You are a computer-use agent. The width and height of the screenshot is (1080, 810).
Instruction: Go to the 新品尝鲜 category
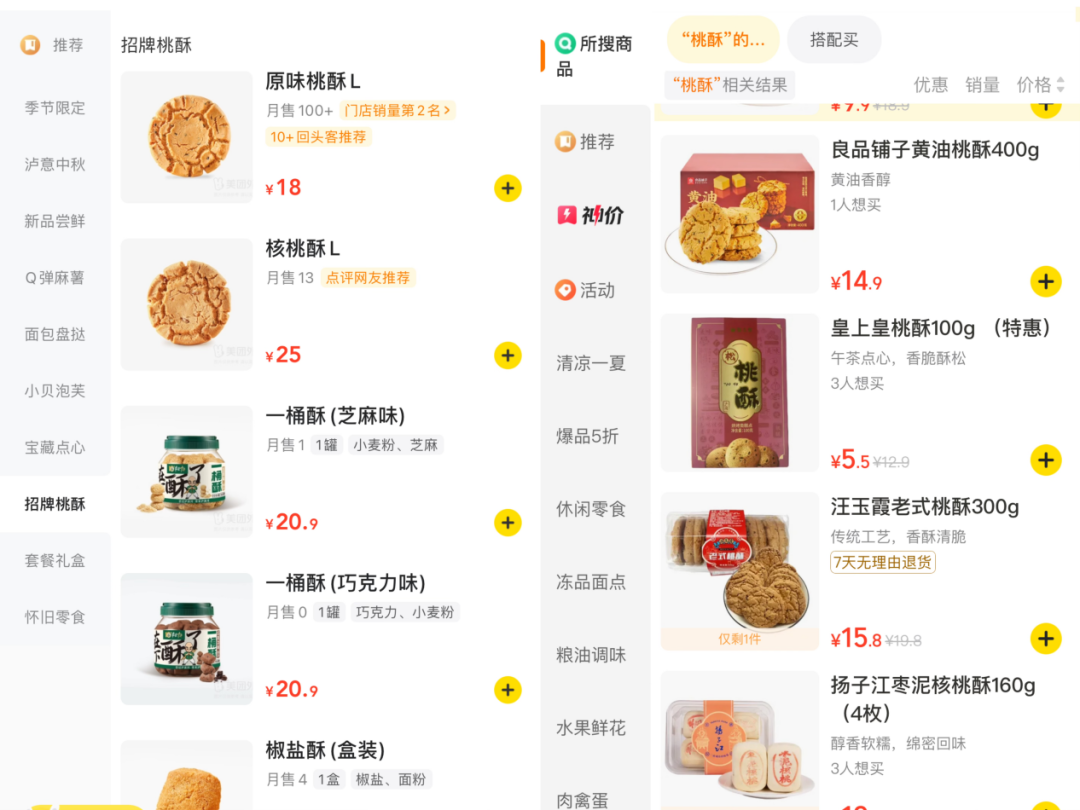click(55, 221)
